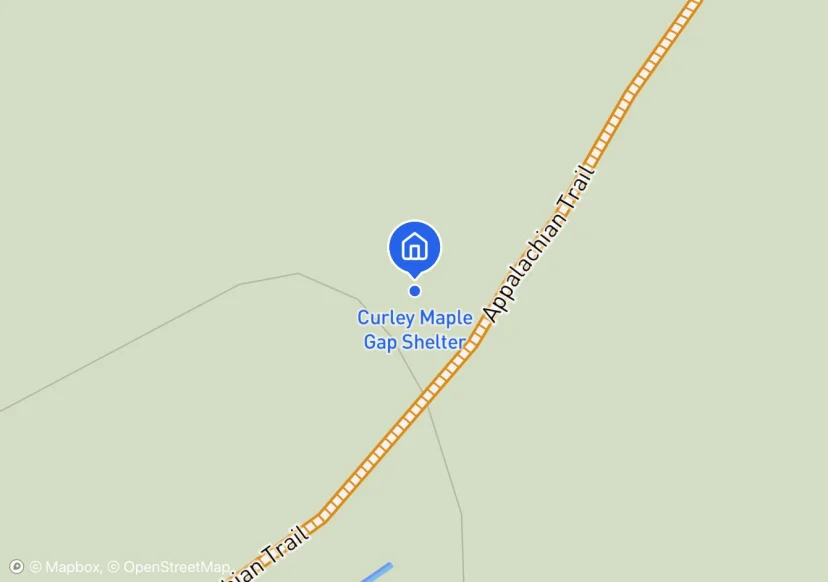
Task: Tap the Curley Maple Gap Shelter marker
Action: (415, 249)
